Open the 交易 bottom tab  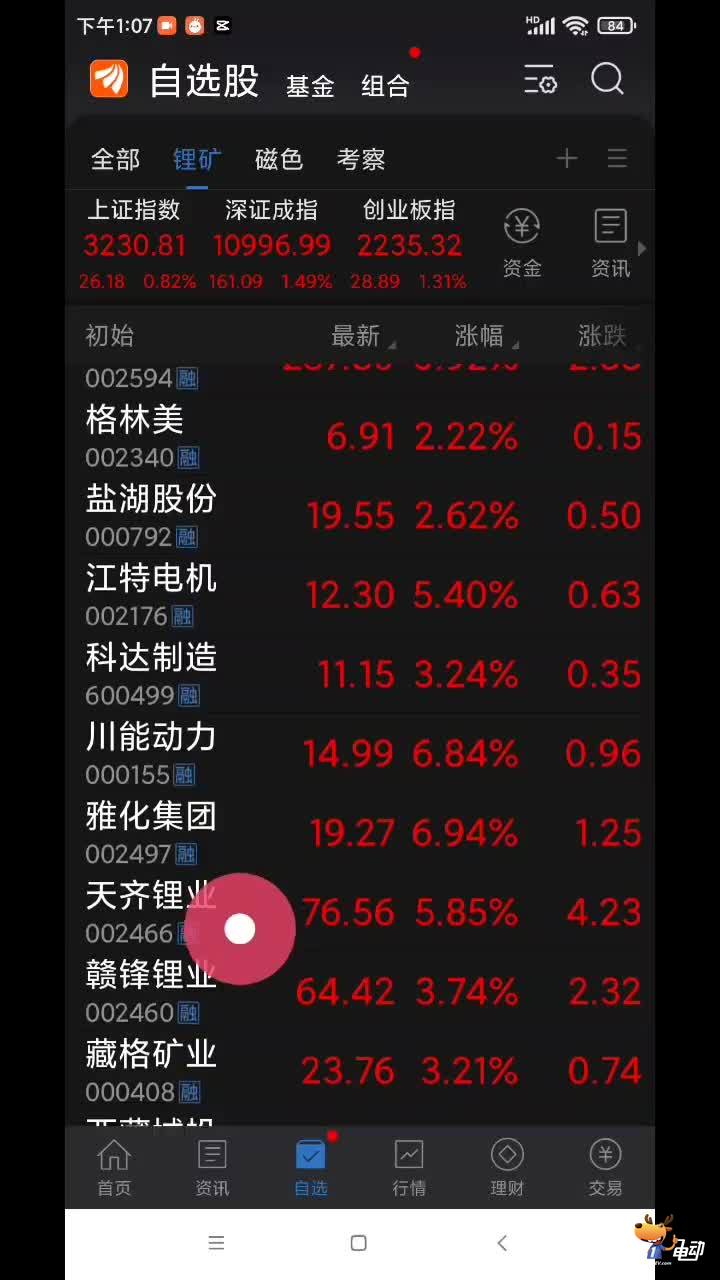[x=605, y=1167]
